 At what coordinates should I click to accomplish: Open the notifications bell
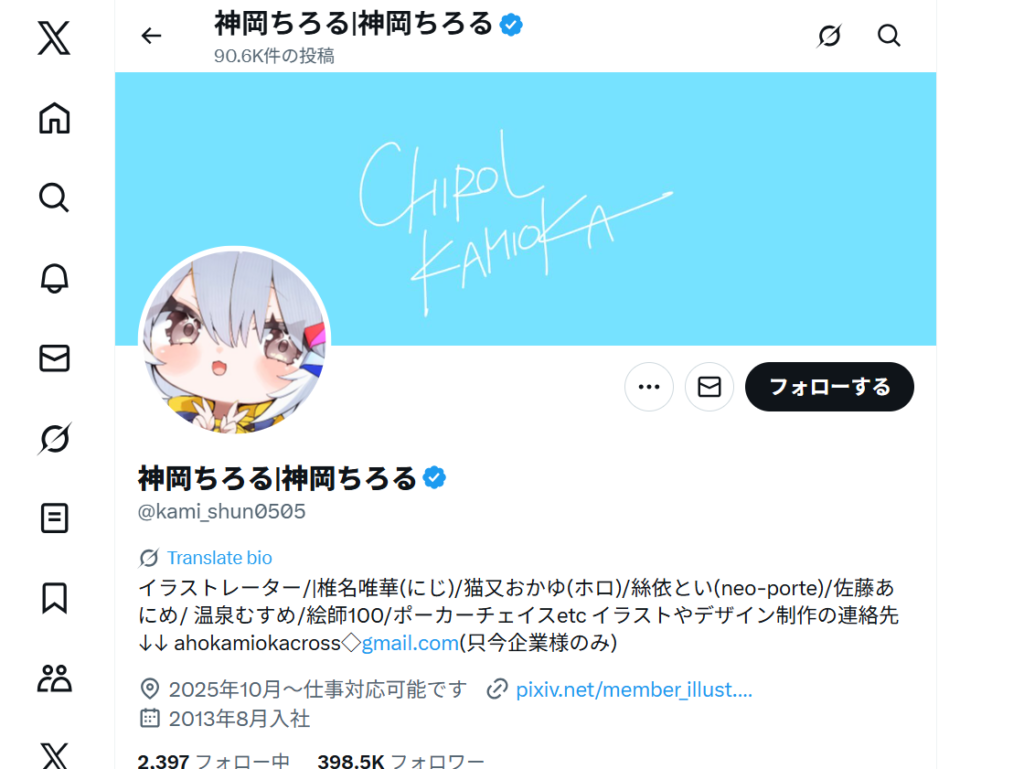54,278
